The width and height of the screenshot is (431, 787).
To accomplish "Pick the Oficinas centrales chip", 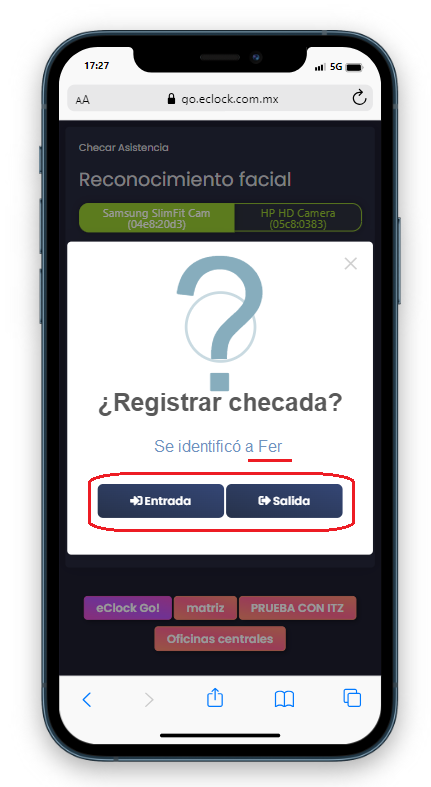I will (x=220, y=638).
